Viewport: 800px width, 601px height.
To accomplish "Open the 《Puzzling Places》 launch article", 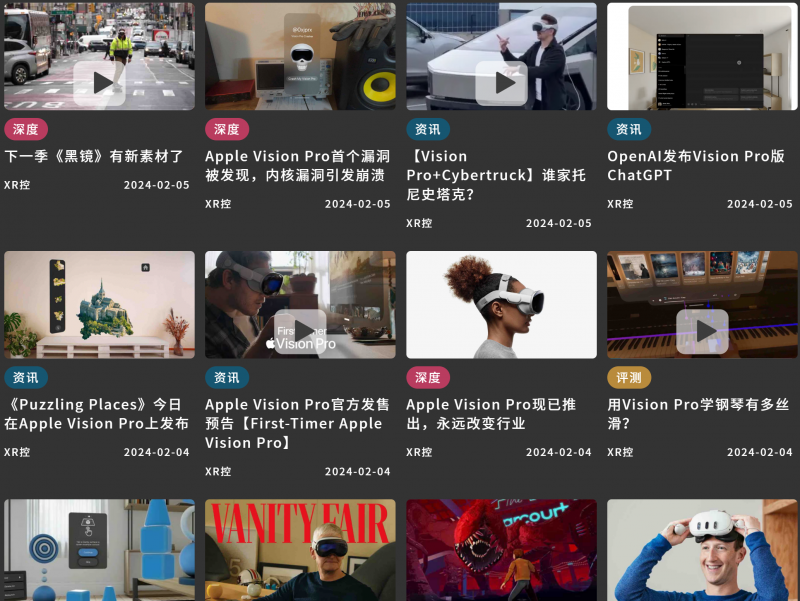I will [96, 414].
